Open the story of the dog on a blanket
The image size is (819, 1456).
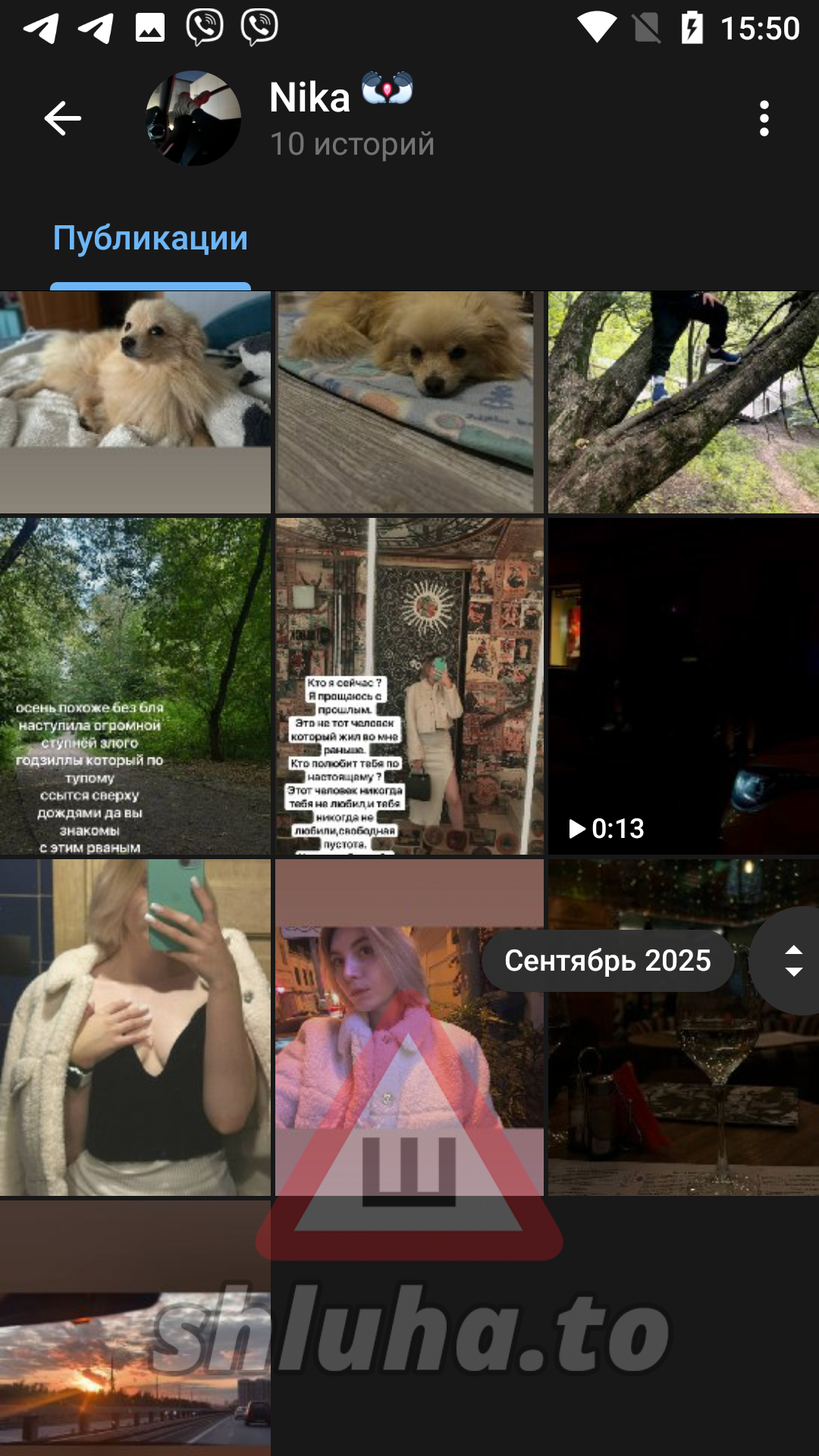[135, 402]
